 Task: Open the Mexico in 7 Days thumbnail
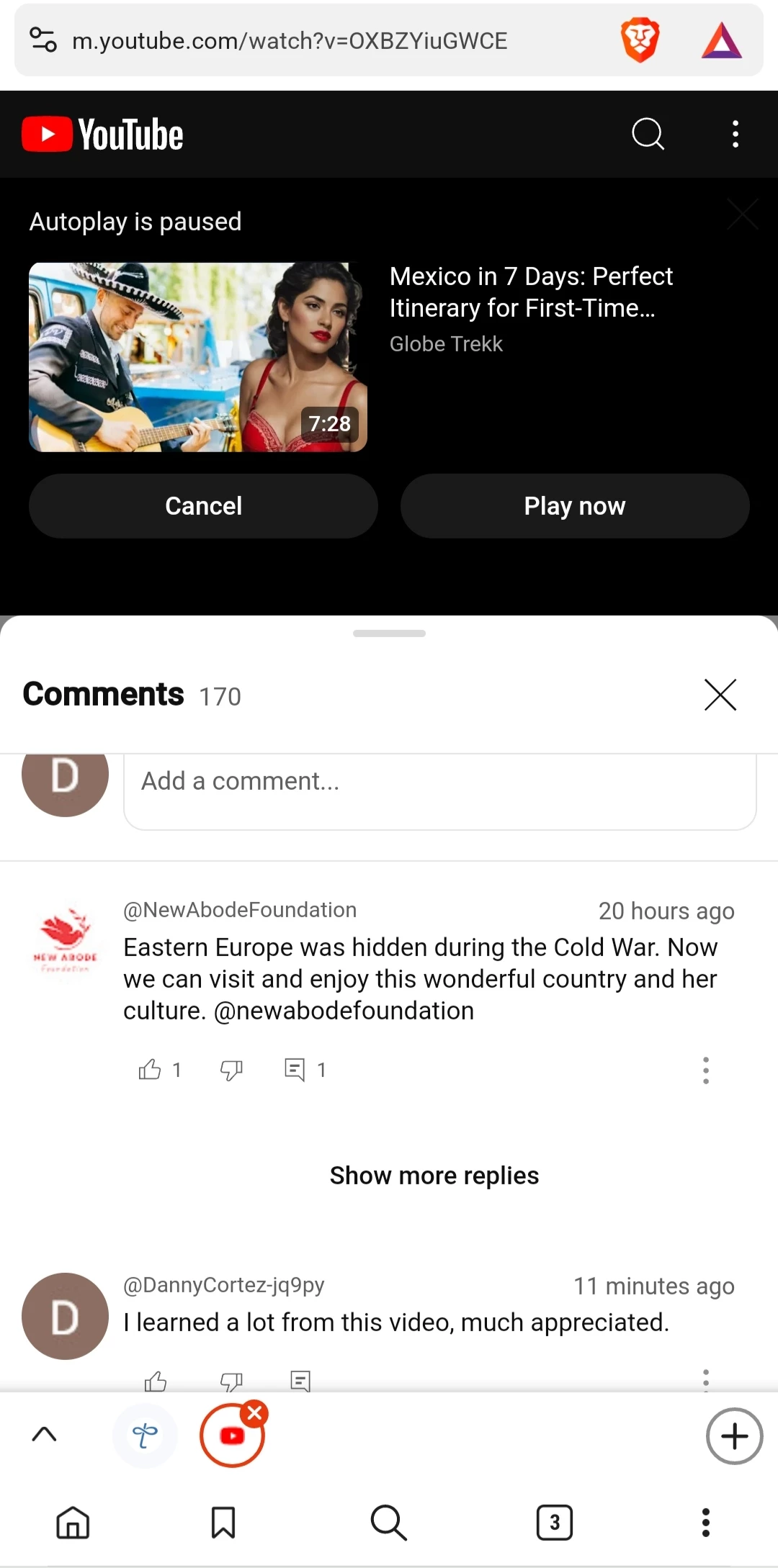(x=198, y=357)
